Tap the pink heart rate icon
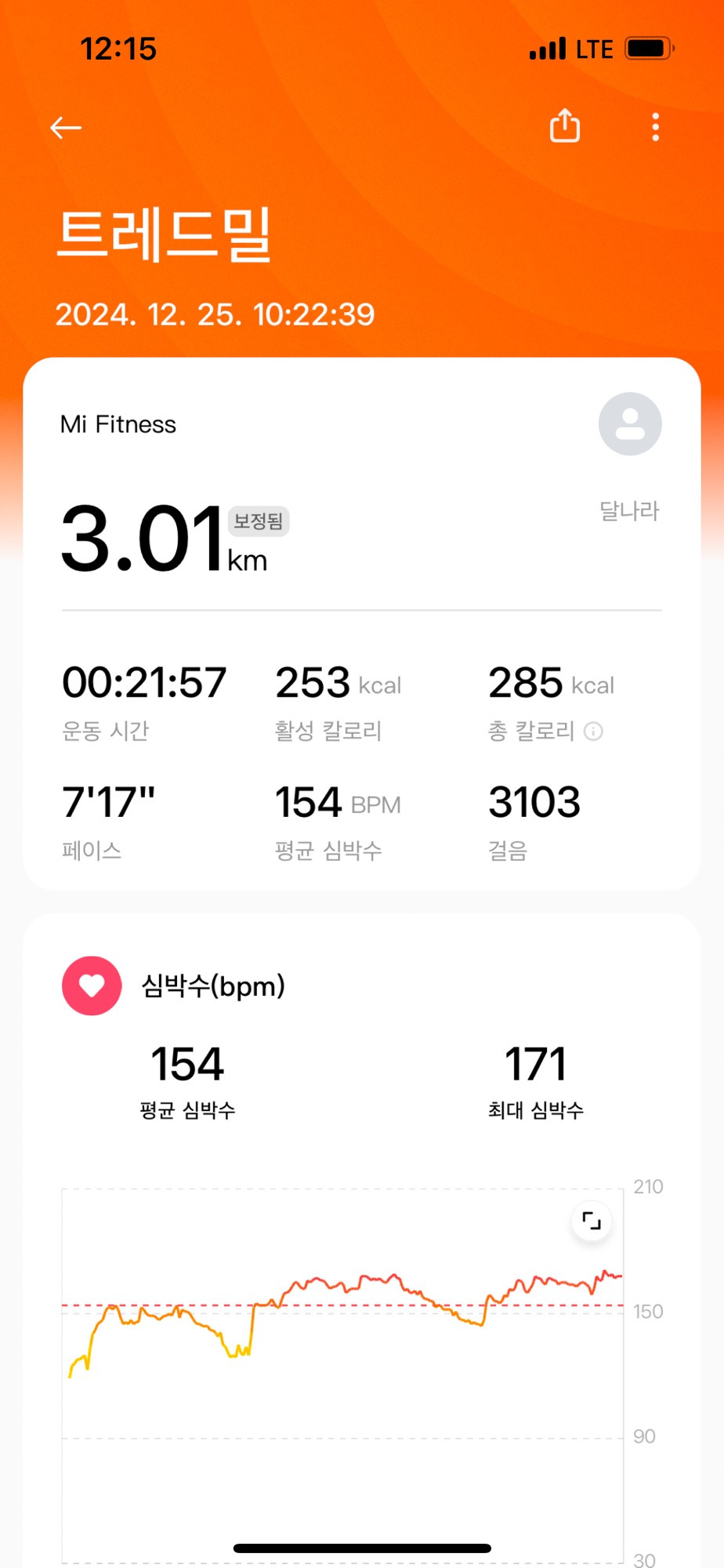Image resolution: width=724 pixels, height=1568 pixels. coord(92,986)
